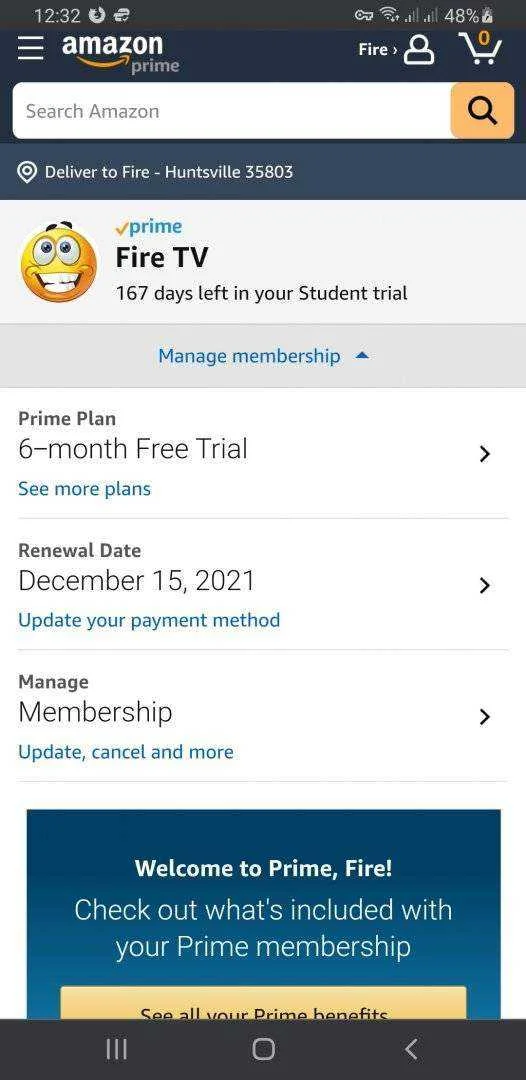Open the shopping cart
The width and height of the screenshot is (526, 1080).
[481, 49]
